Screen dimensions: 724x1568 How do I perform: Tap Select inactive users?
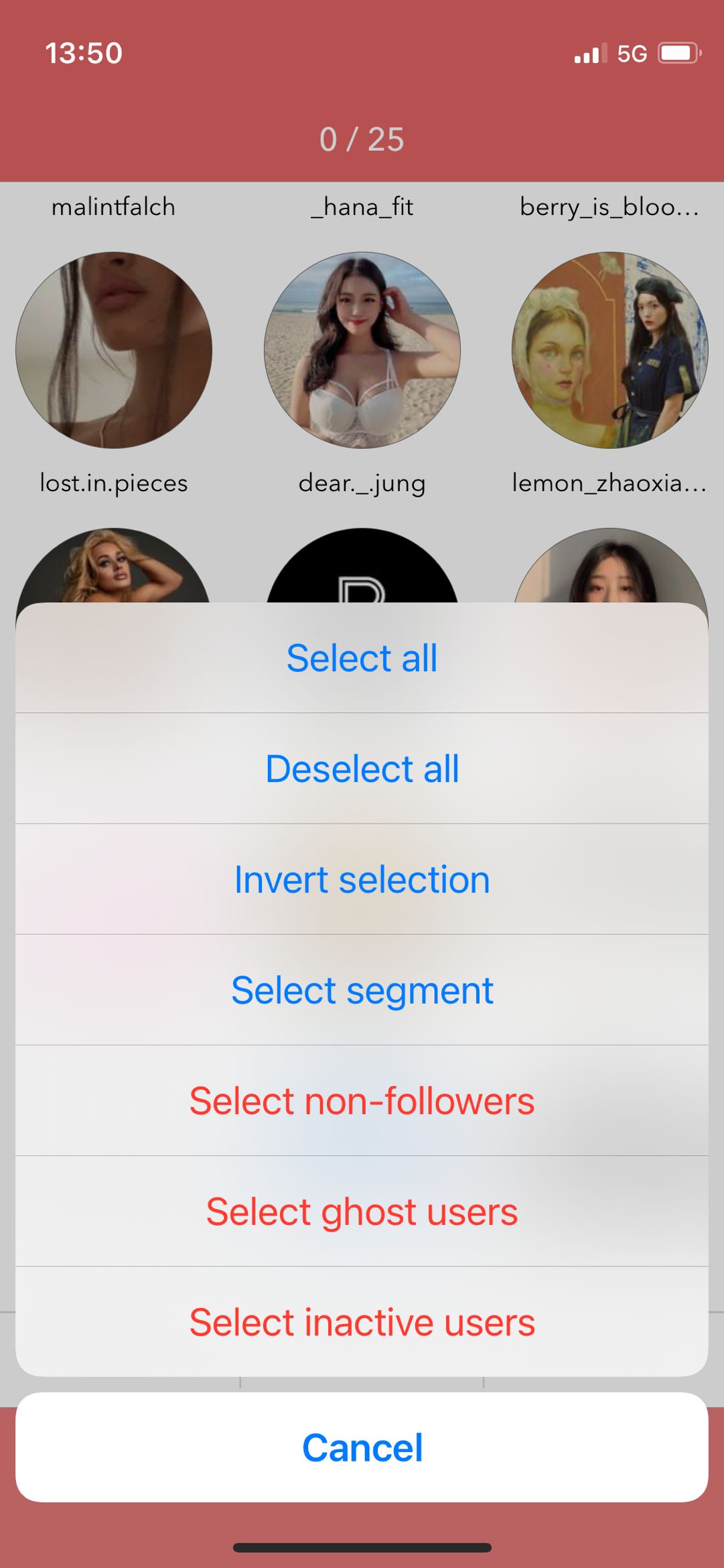coord(362,1321)
